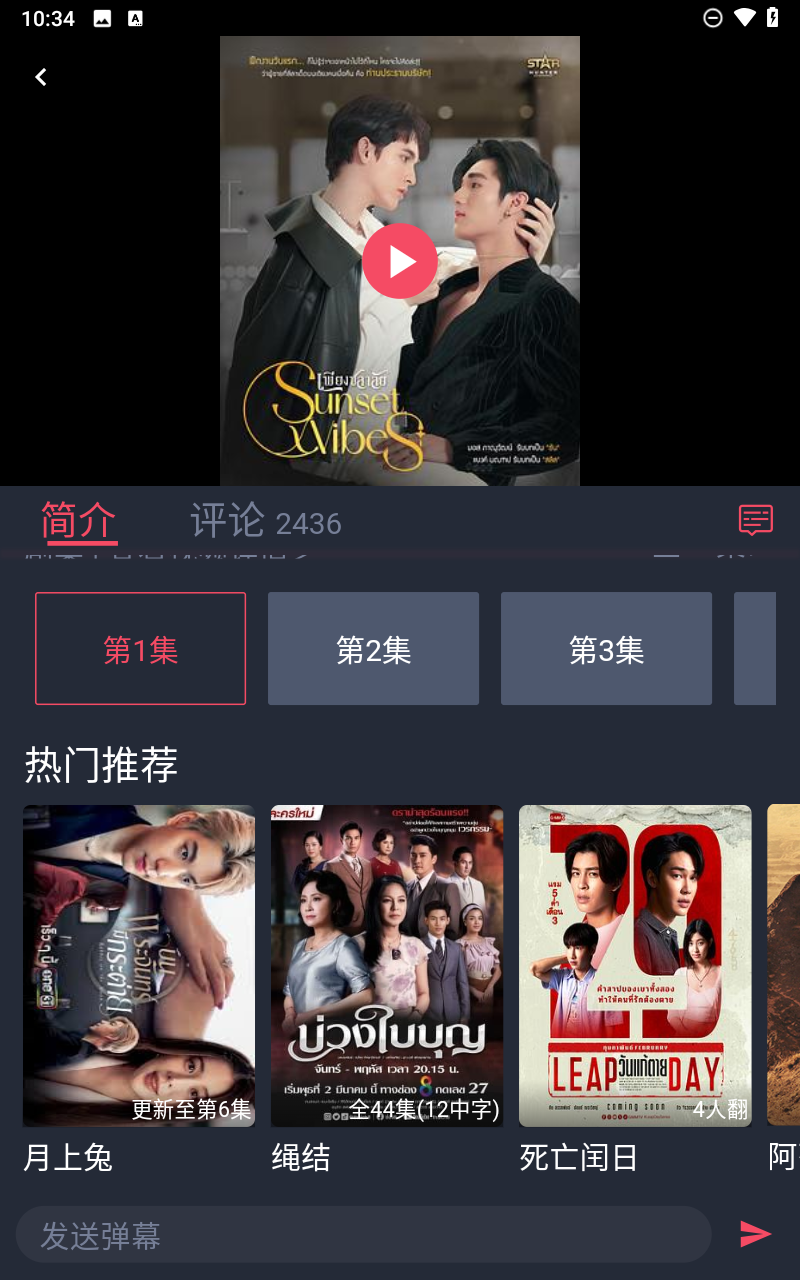Viewport: 800px width, 1280px height.
Task: Select episode 第3集
Action: [x=606, y=649]
